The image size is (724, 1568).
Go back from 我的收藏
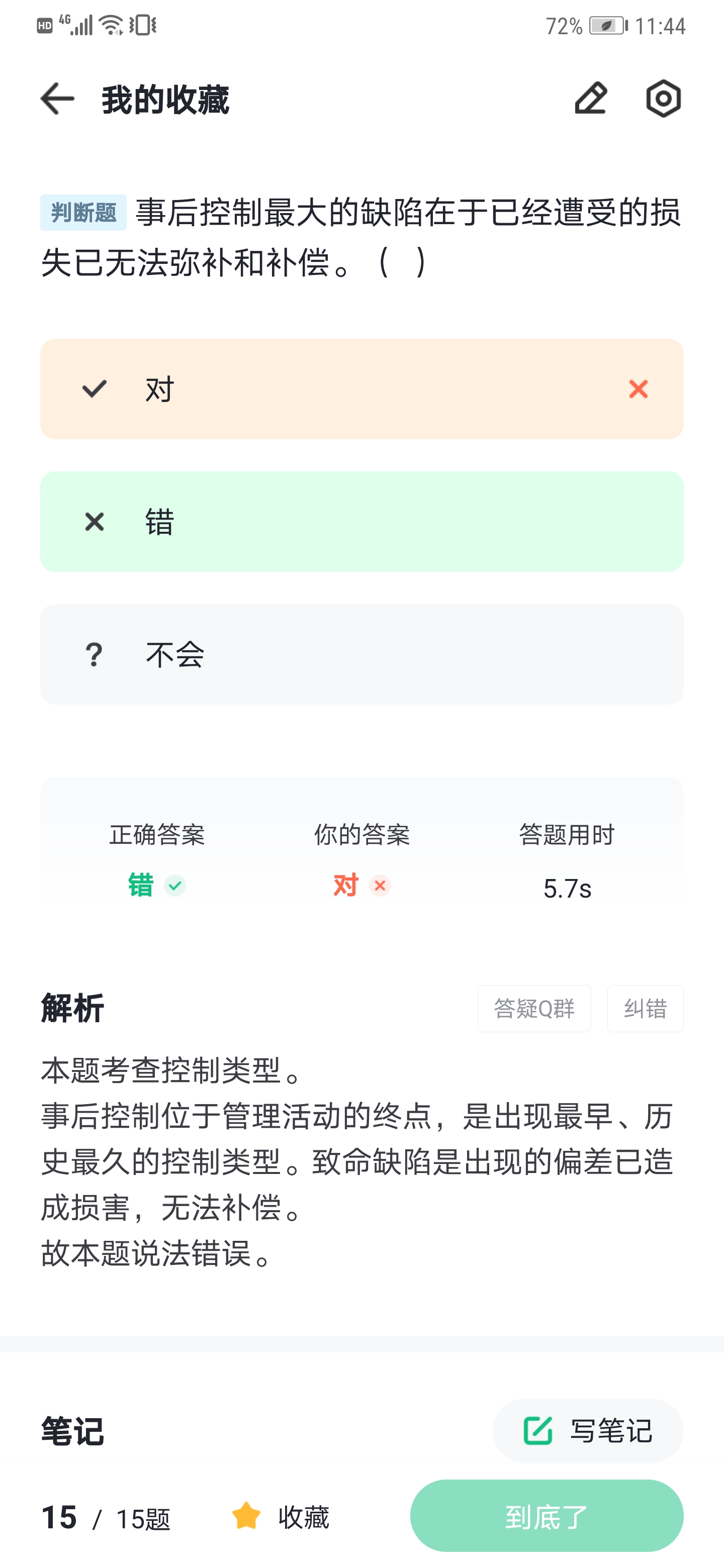57,99
